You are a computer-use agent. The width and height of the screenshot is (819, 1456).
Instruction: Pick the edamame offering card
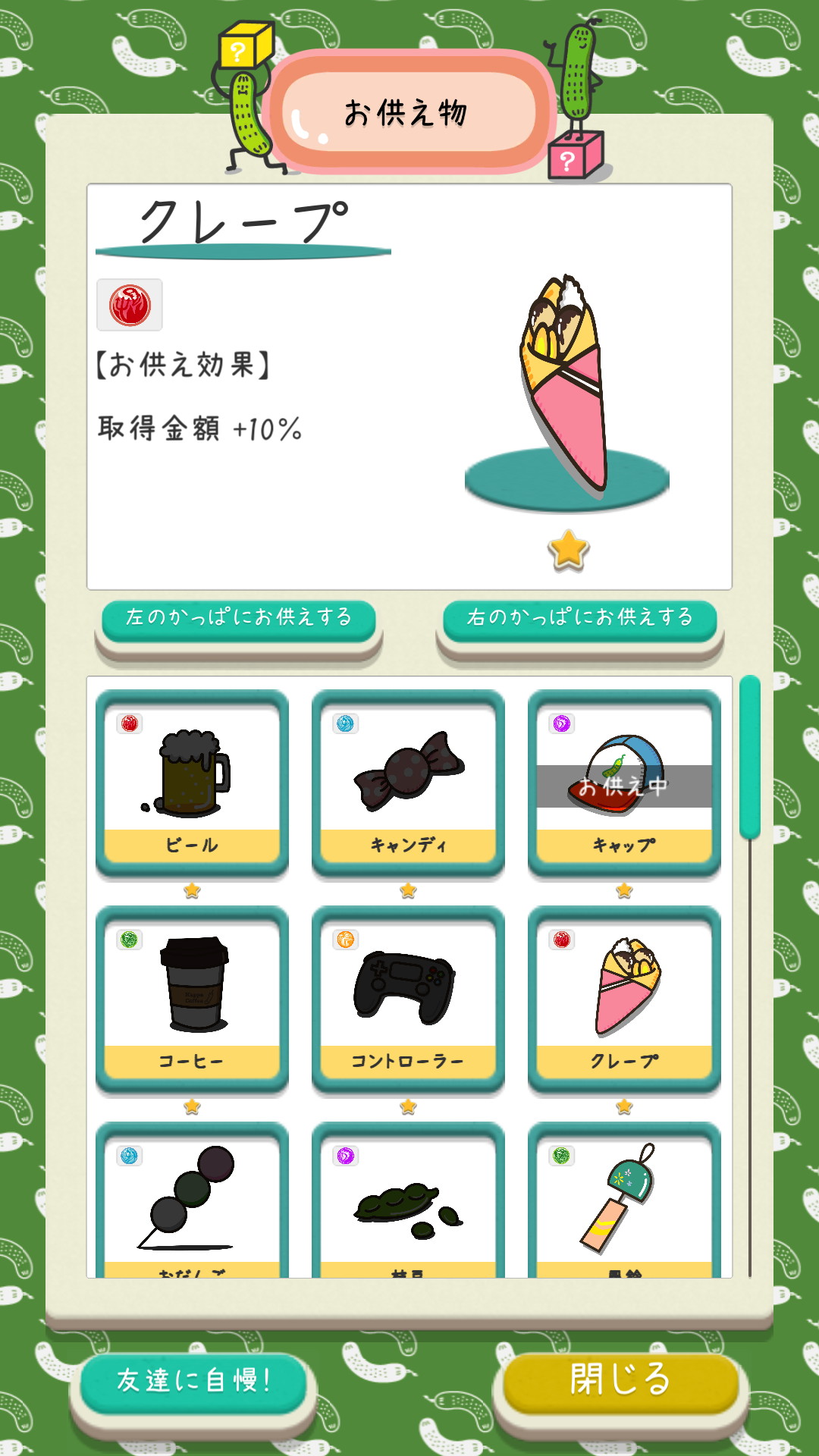[x=408, y=1202]
